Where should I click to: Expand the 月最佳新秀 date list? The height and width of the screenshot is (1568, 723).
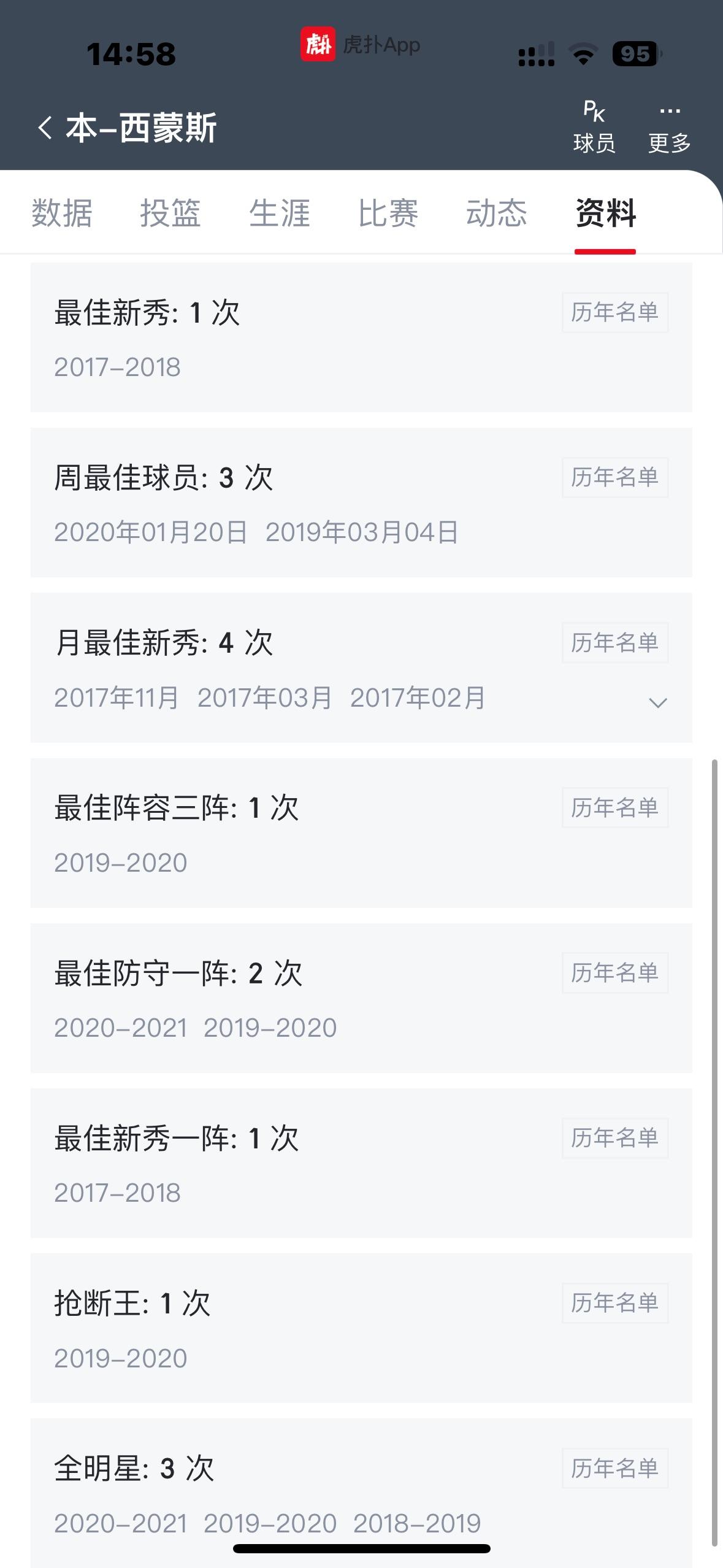tap(658, 702)
